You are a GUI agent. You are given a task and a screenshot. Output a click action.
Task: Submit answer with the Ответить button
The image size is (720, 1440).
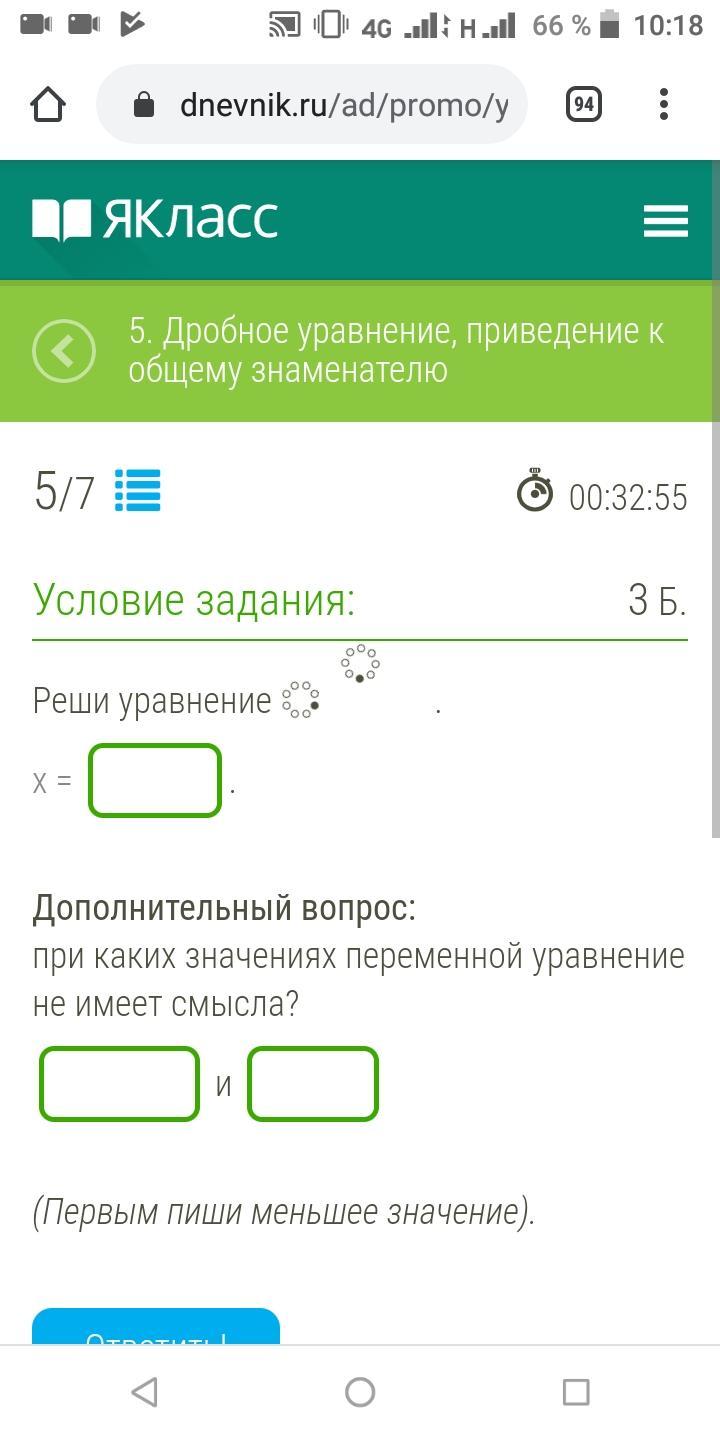[x=156, y=1327]
